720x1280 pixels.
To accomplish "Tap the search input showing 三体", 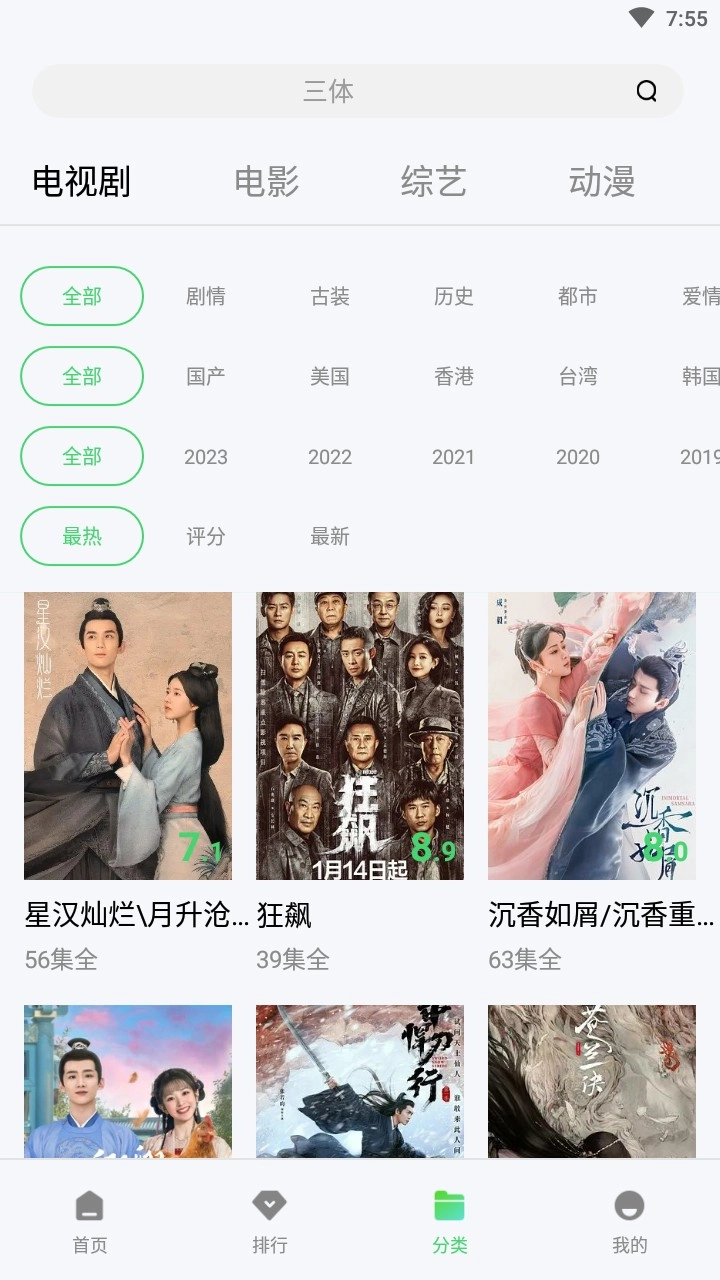I will (x=330, y=90).
